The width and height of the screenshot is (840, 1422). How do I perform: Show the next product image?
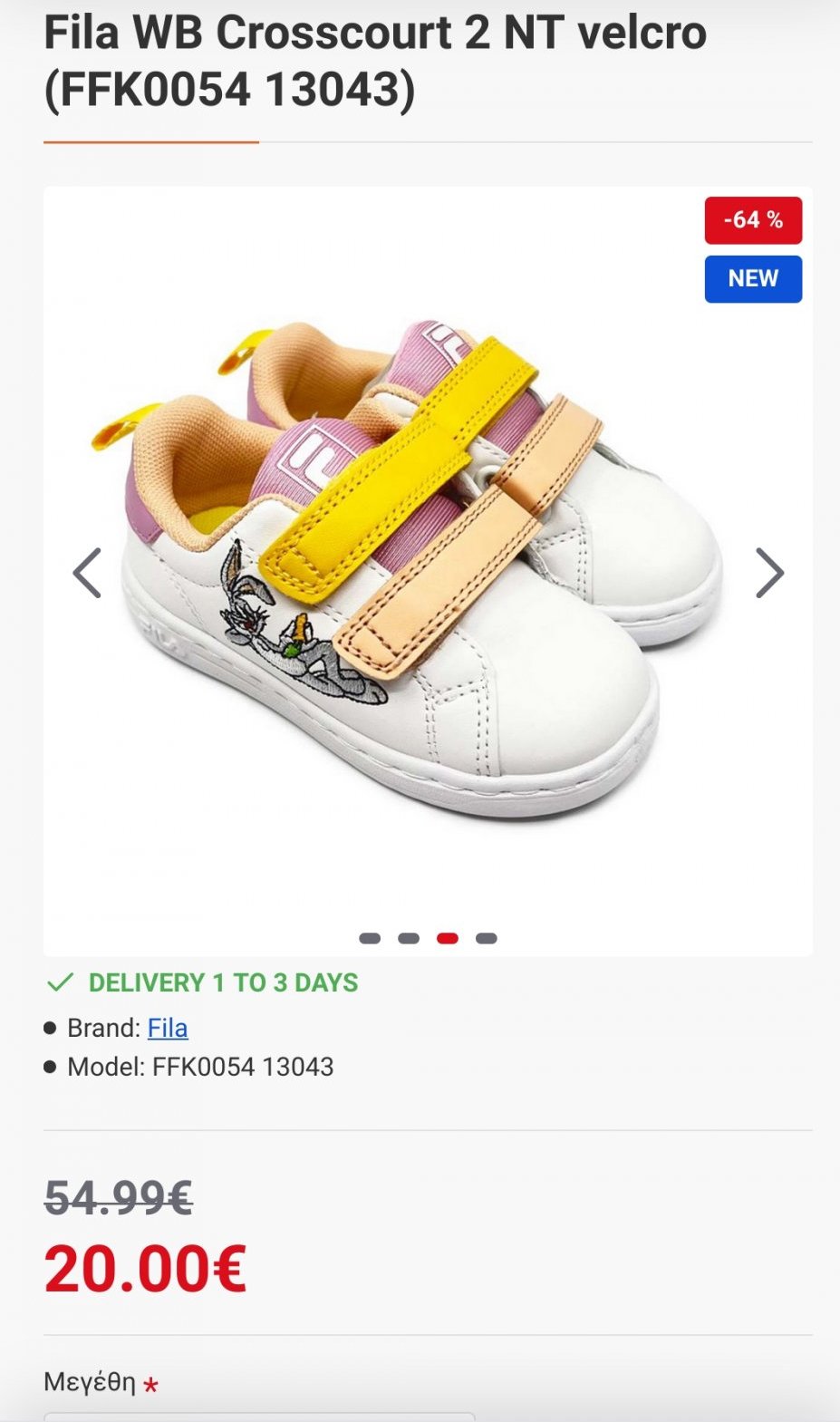coord(769,573)
